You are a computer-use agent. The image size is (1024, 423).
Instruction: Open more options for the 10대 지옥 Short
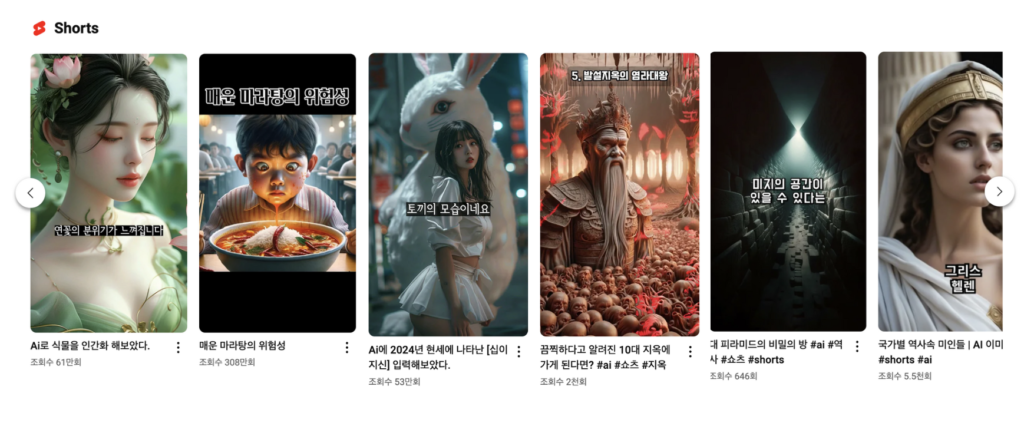point(689,351)
